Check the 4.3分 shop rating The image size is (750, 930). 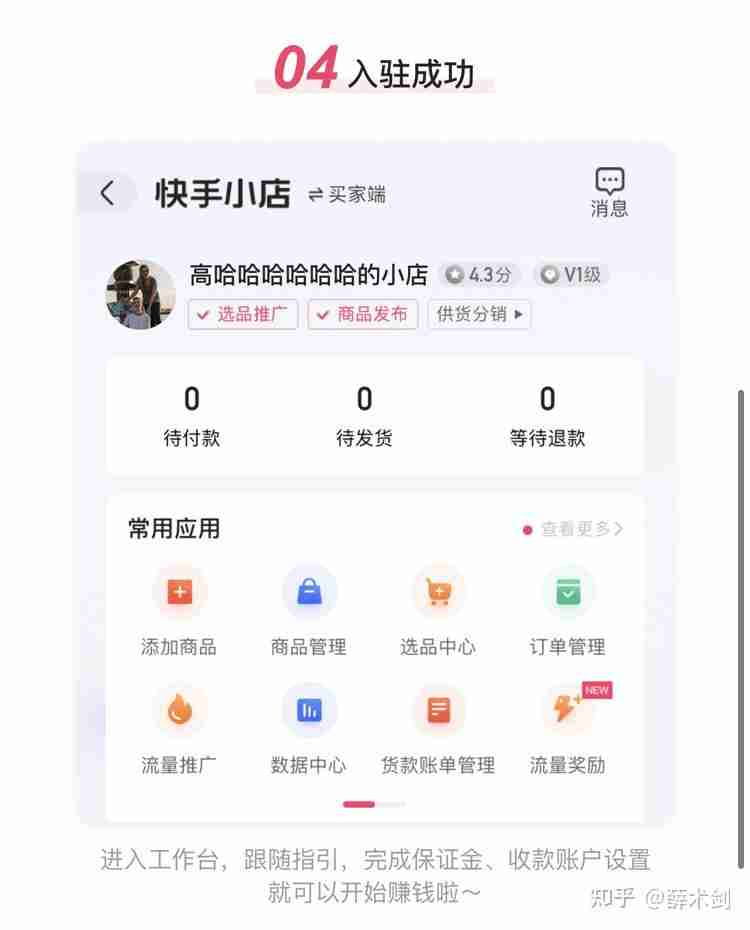coord(478,275)
